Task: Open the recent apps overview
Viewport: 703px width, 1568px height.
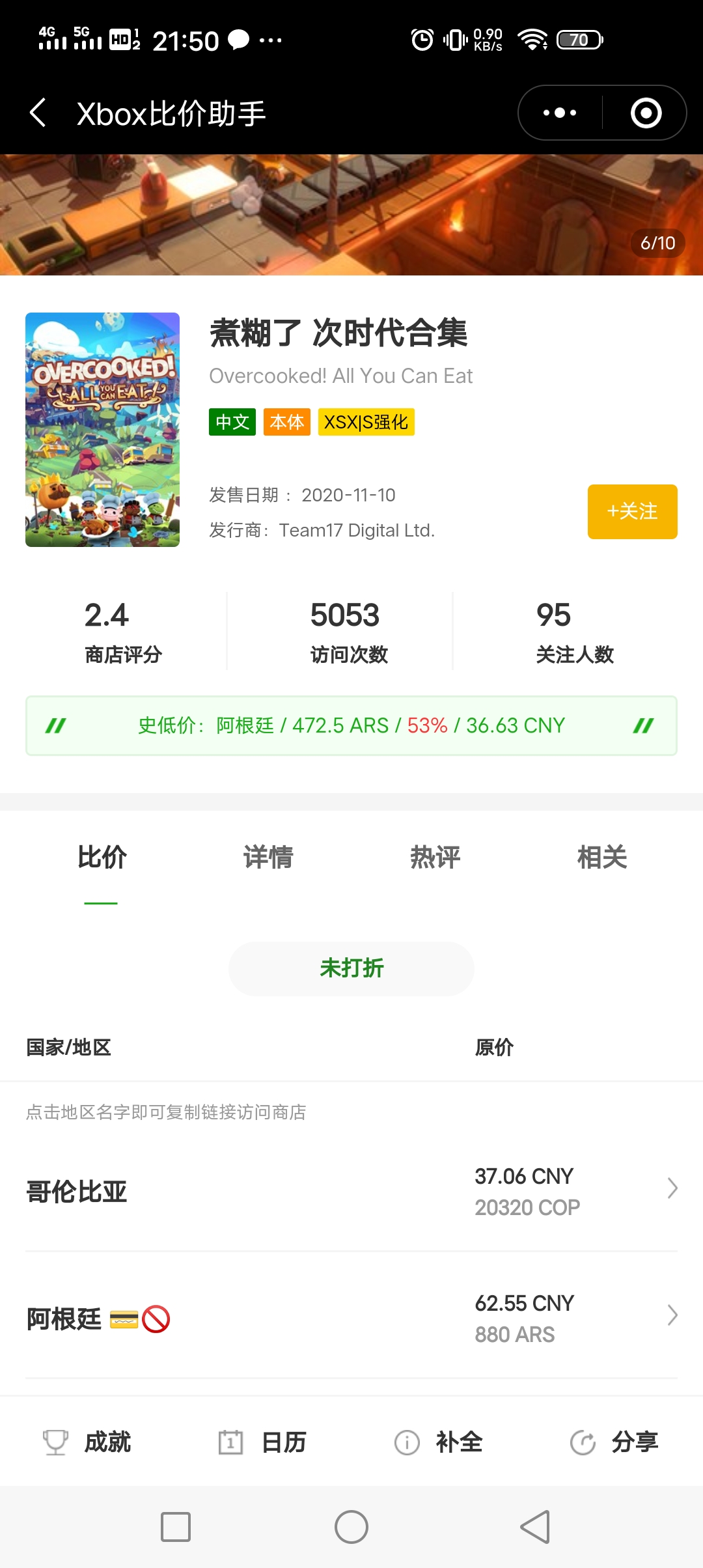Action: click(x=176, y=1527)
